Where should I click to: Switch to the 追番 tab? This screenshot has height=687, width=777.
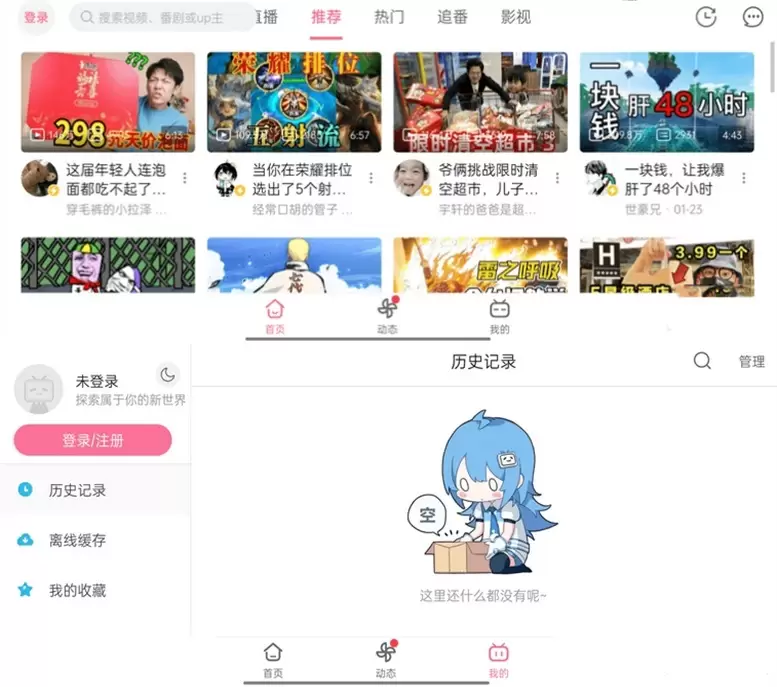(x=452, y=17)
